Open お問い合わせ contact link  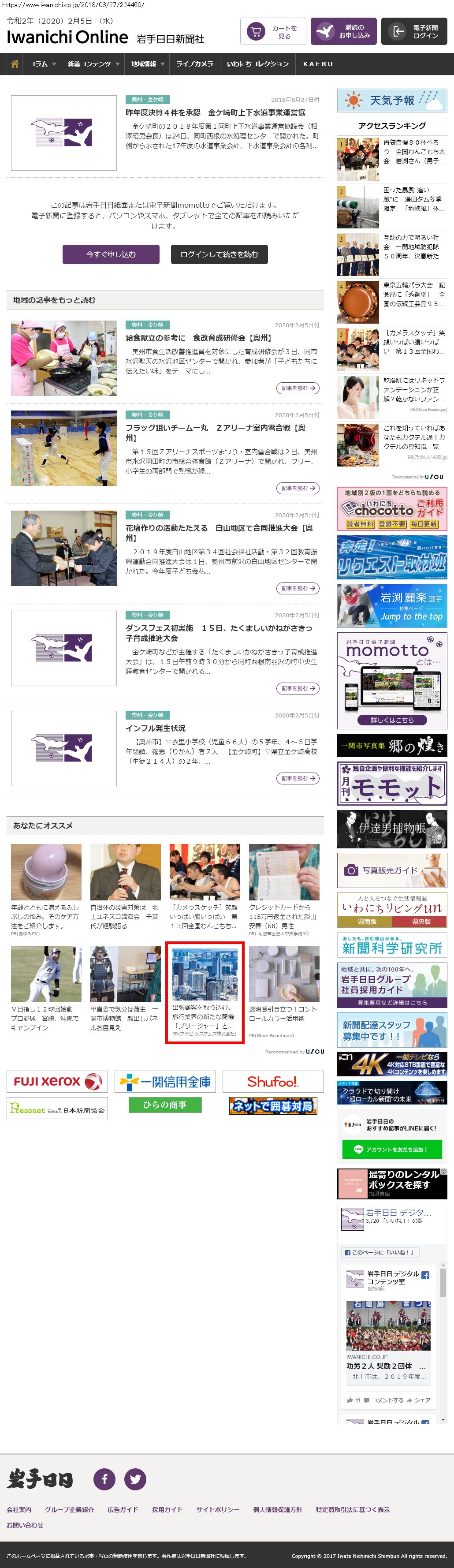pyautogui.click(x=25, y=1525)
